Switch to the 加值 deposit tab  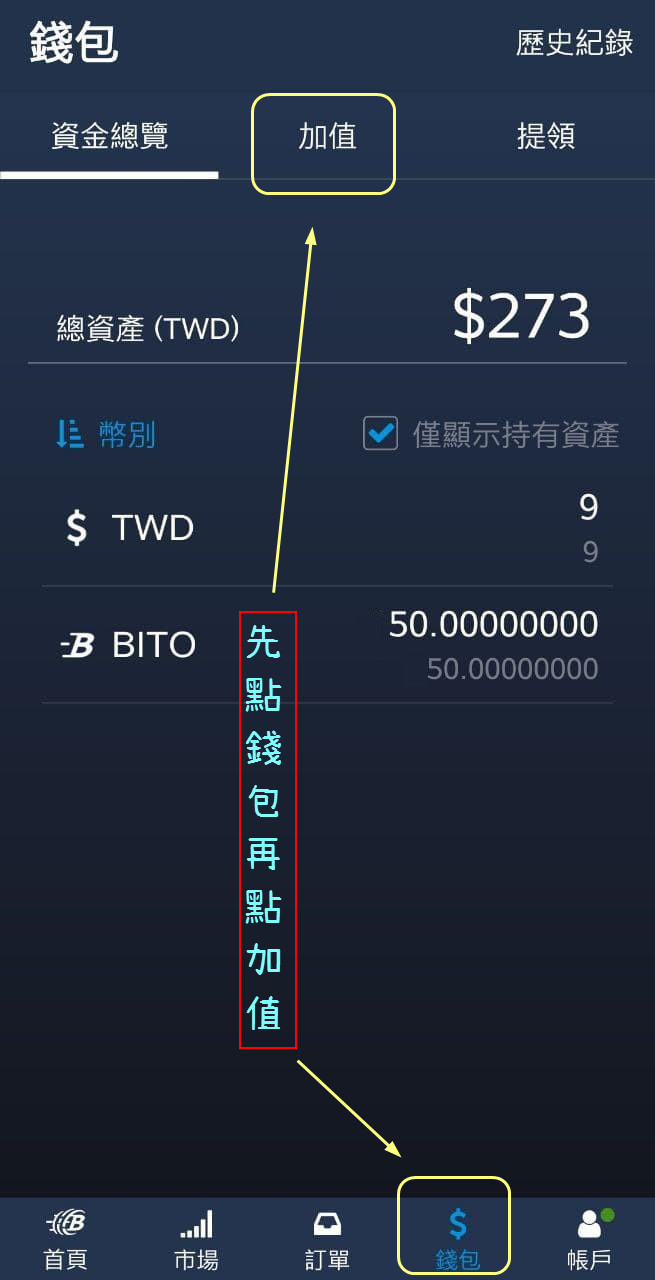327,137
